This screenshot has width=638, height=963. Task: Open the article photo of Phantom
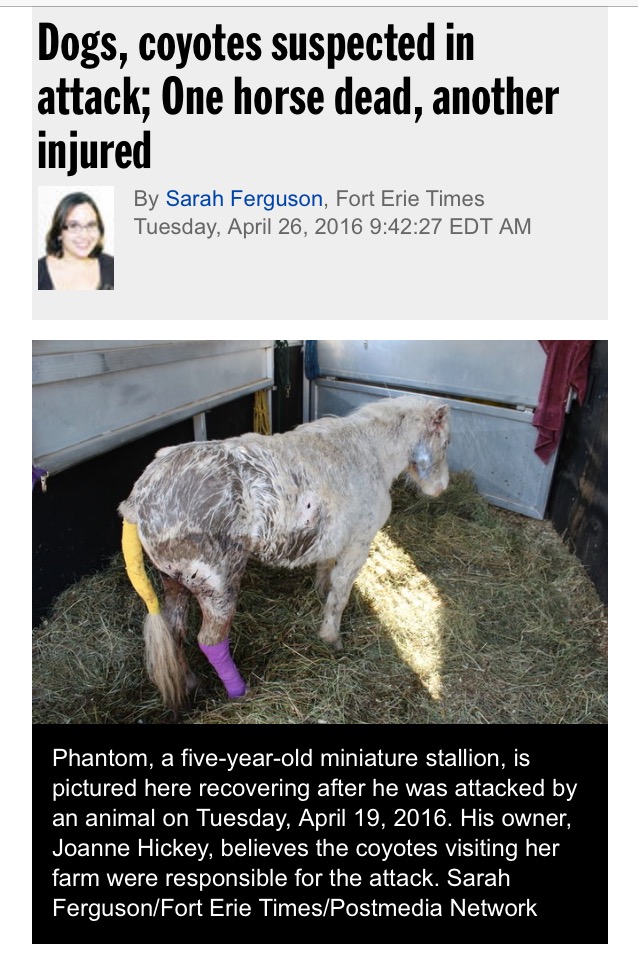coord(319,531)
